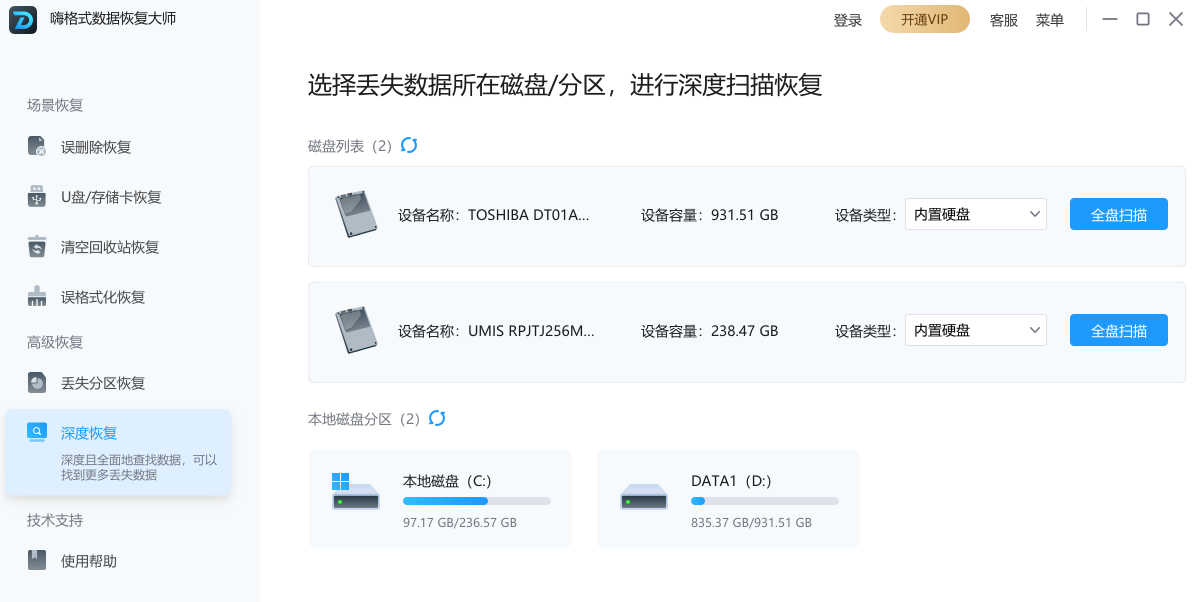Open 客服 support
The height and width of the screenshot is (602, 1203).
pos(1003,20)
